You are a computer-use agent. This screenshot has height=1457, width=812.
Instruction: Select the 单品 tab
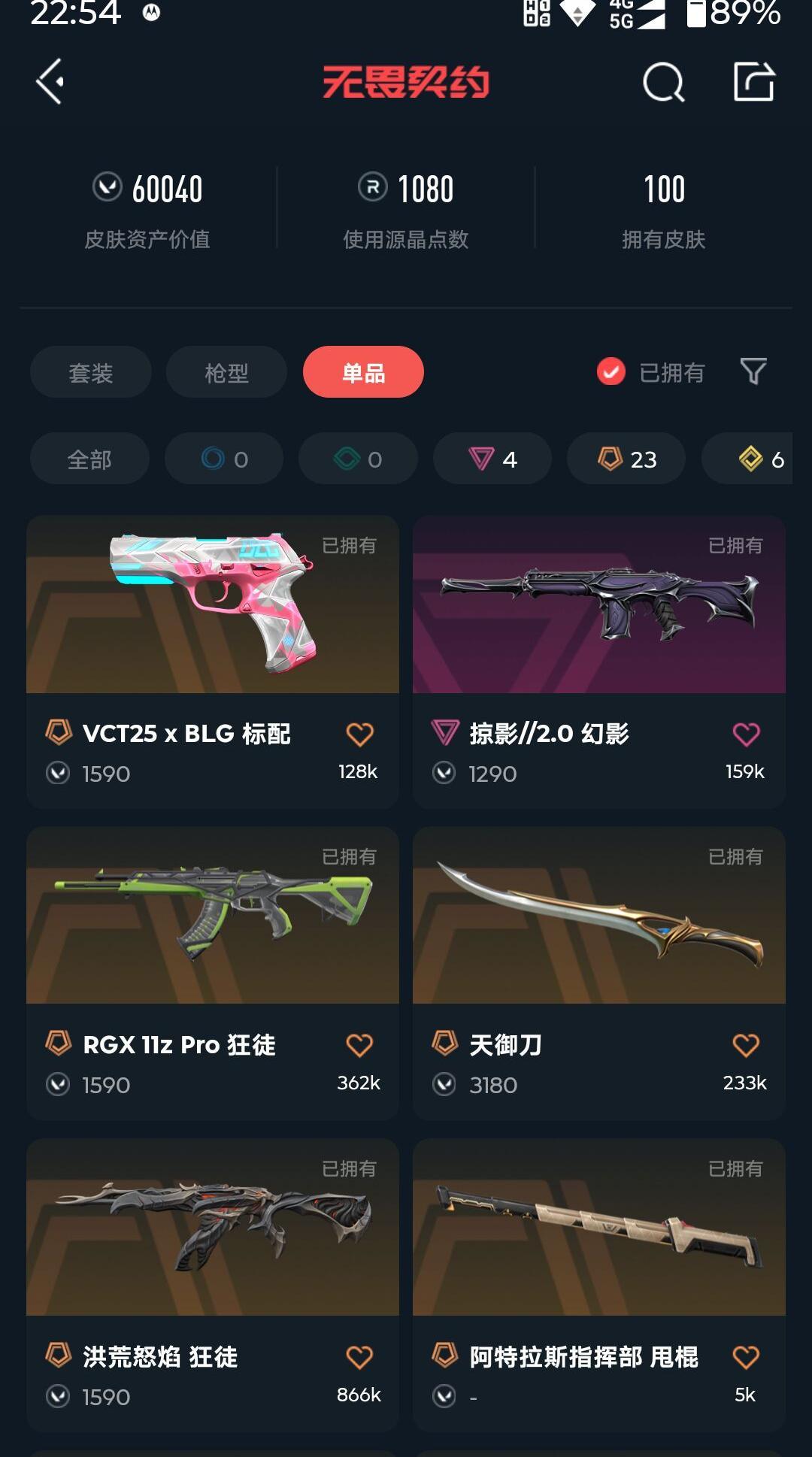pyautogui.click(x=363, y=372)
